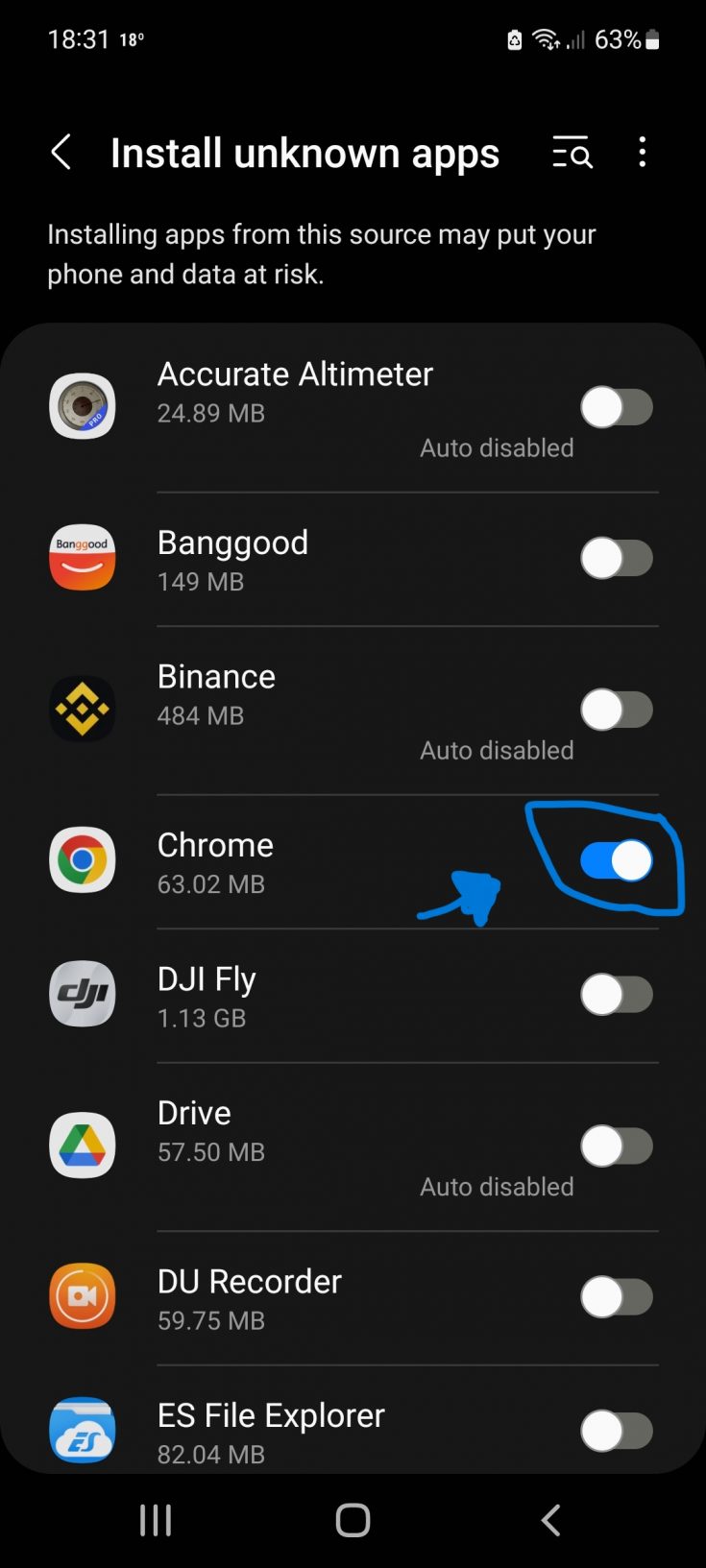This screenshot has height=1568, width=706.
Task: Tap the DJI Fly app icon
Action: (x=82, y=994)
